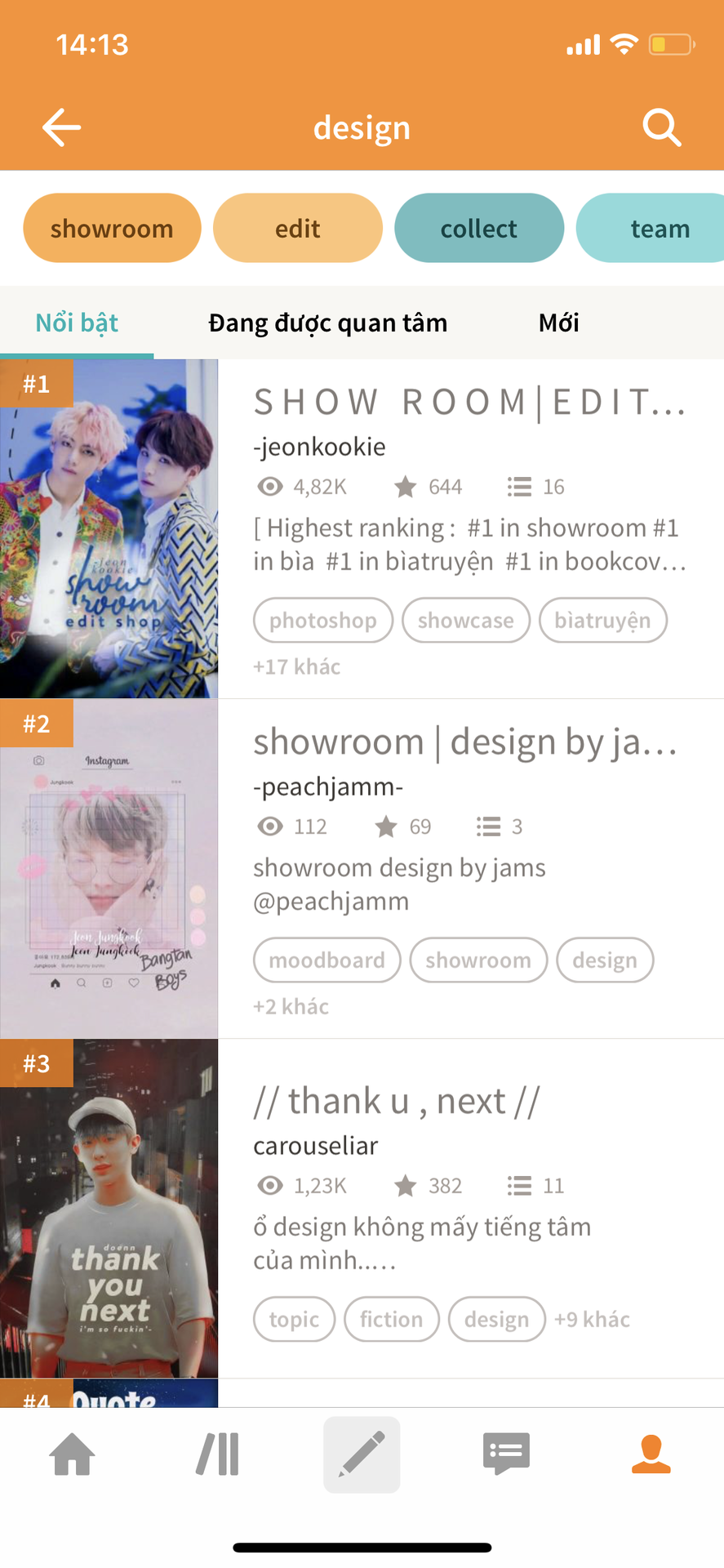Tap the bìatruyện tag chip

click(x=602, y=621)
